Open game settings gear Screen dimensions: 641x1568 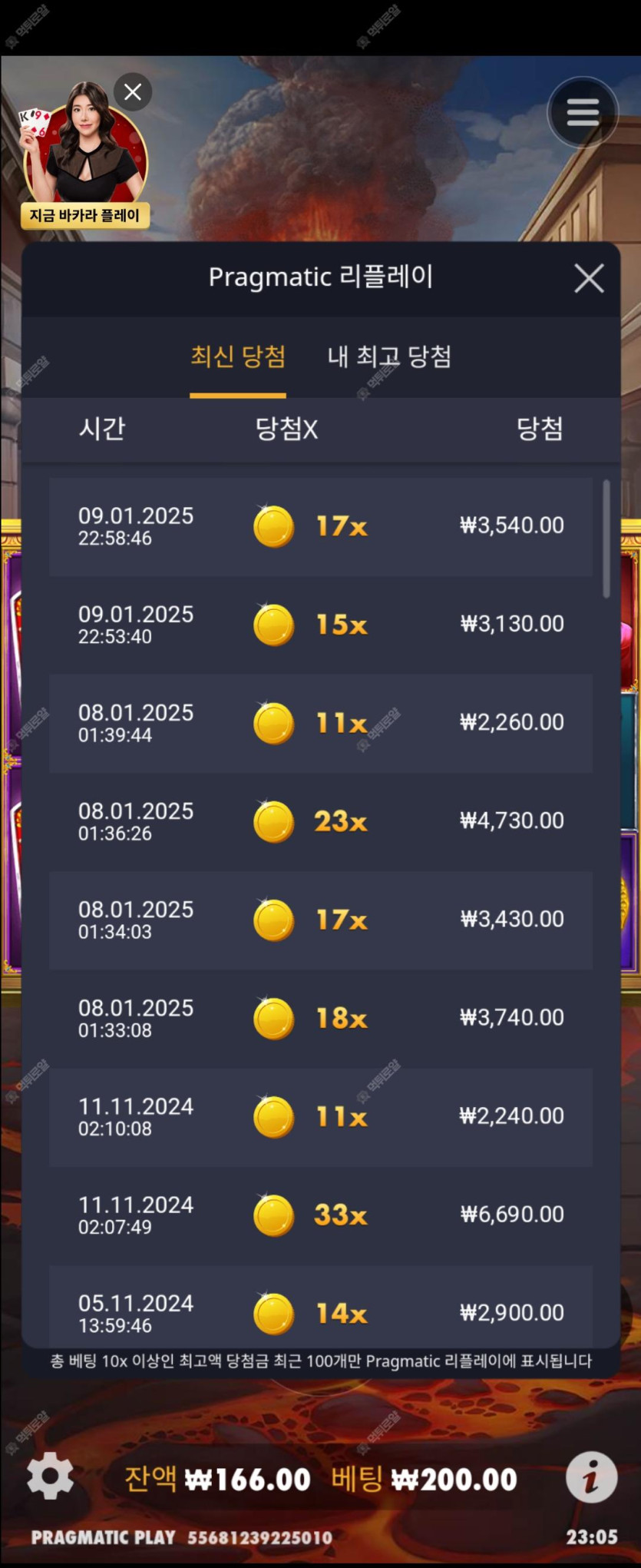pyautogui.click(x=51, y=1476)
